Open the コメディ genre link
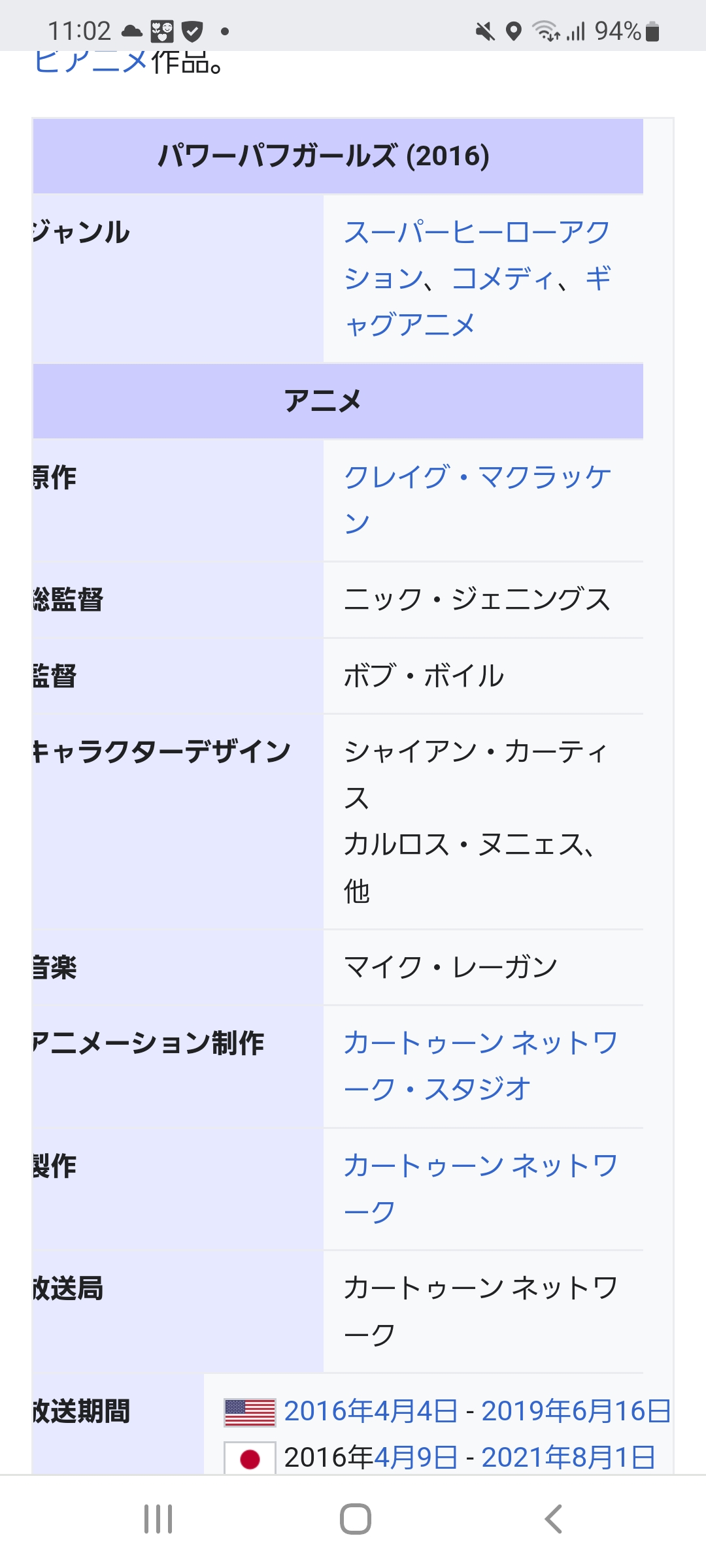706x1568 pixels. point(502,279)
